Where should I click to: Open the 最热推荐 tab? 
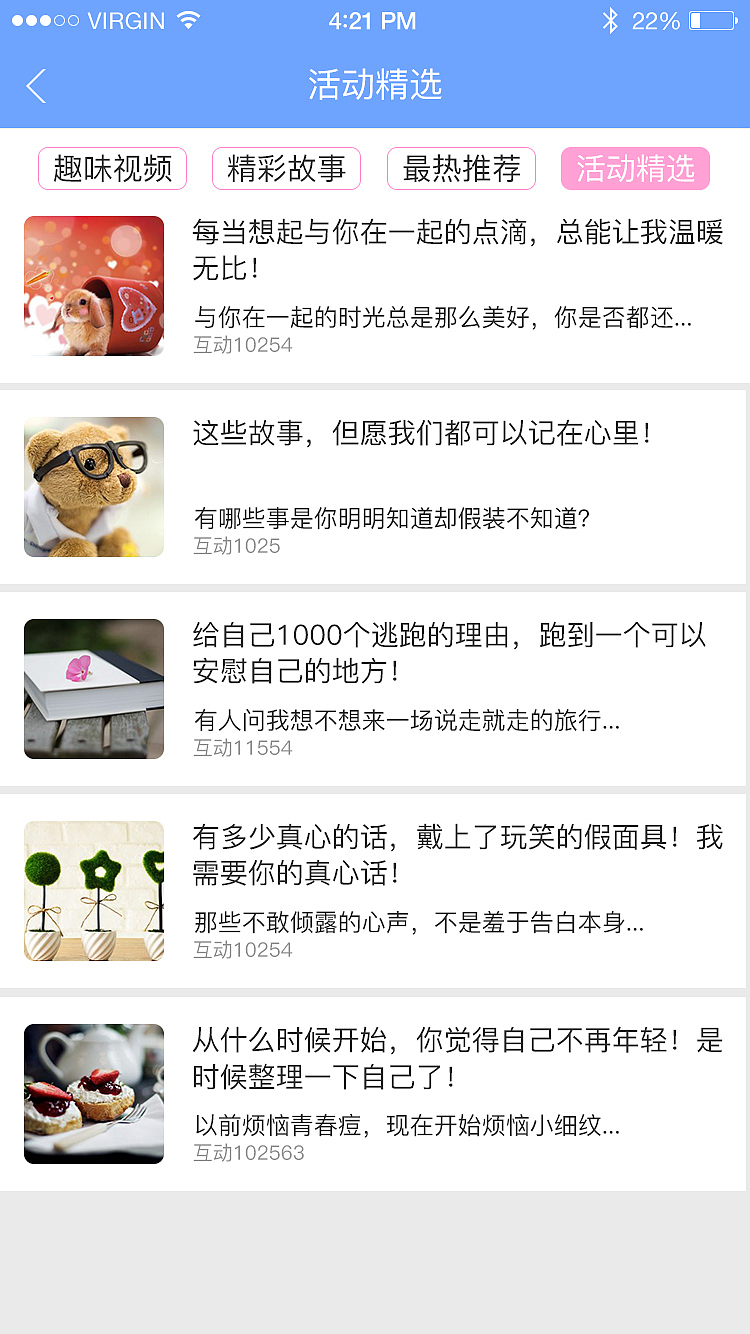tap(461, 169)
